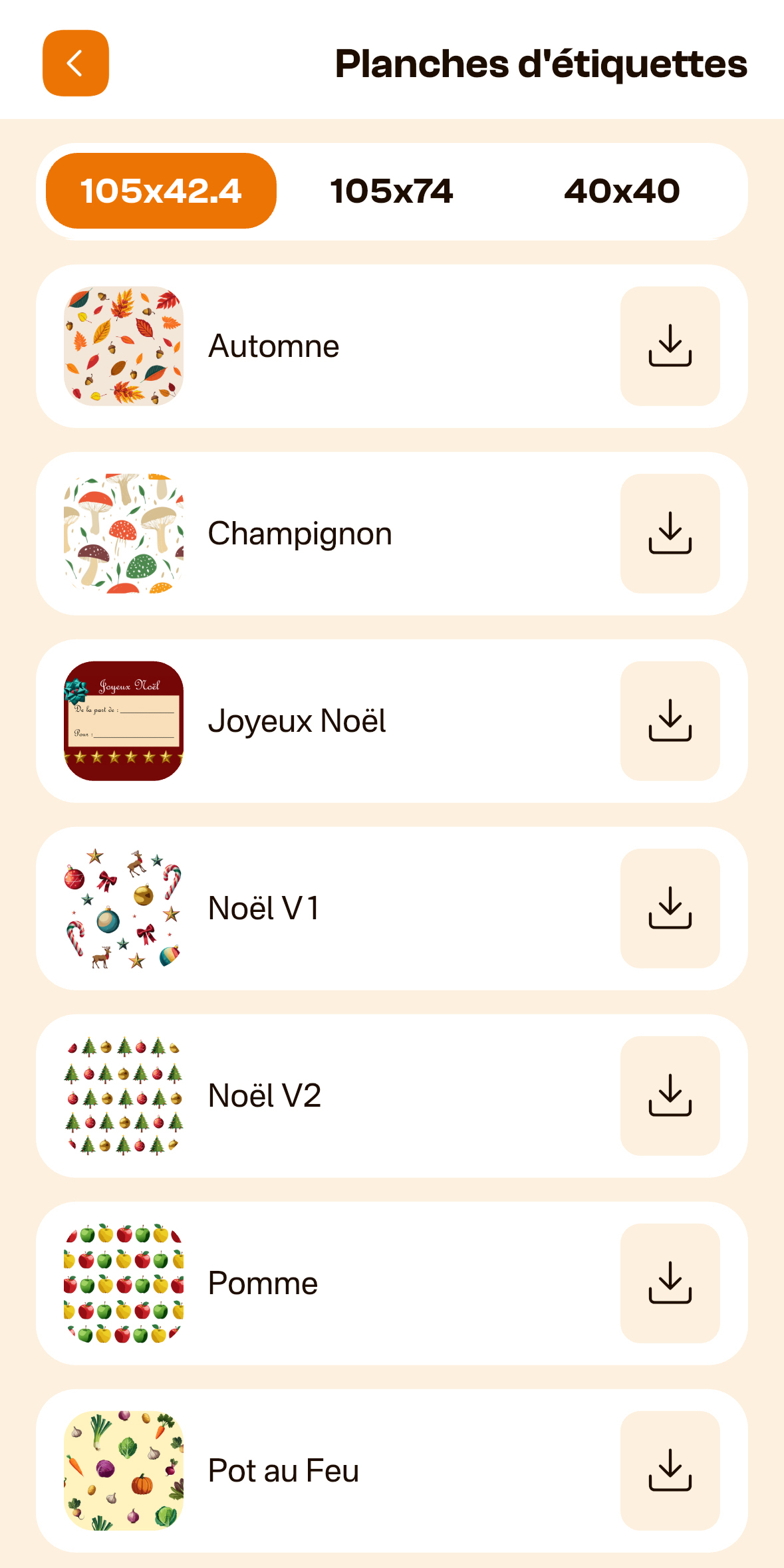Screen dimensions: 784x1568
Task: Download the Pomme label sheet
Action: pyautogui.click(x=670, y=1283)
